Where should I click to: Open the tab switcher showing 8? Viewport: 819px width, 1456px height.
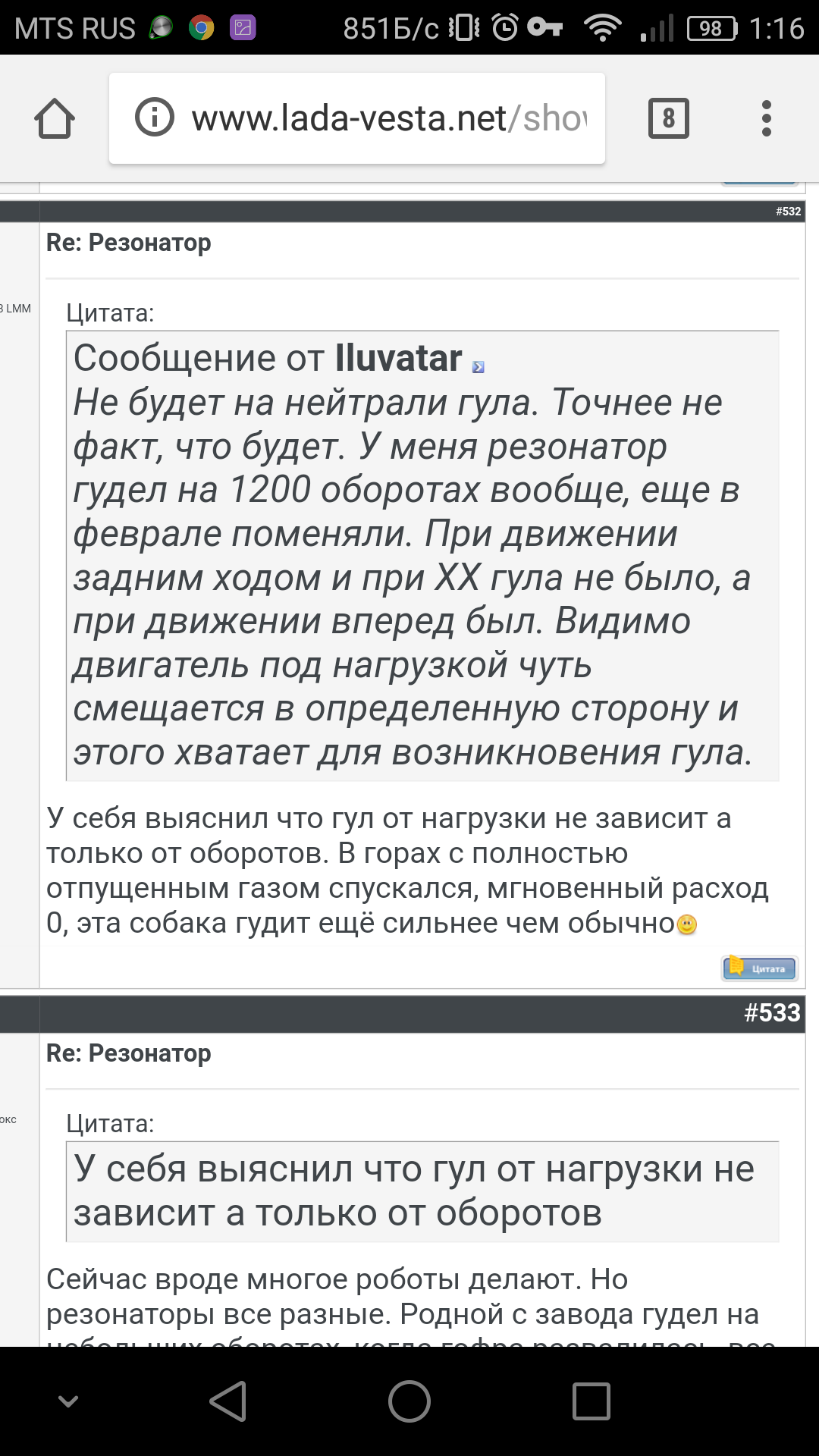coord(669,118)
